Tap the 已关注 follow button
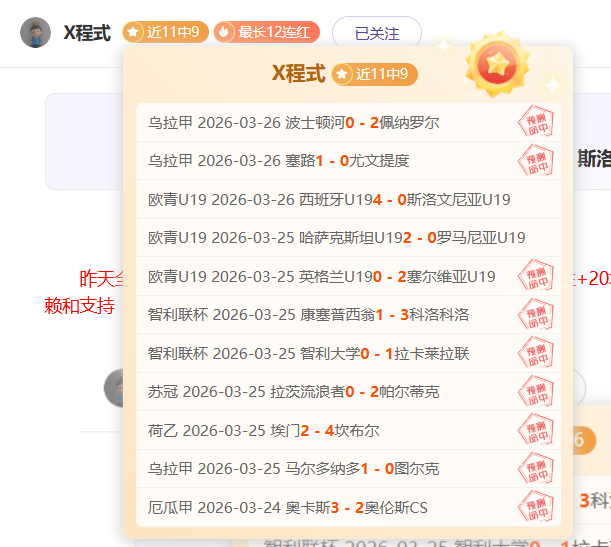 [376, 33]
